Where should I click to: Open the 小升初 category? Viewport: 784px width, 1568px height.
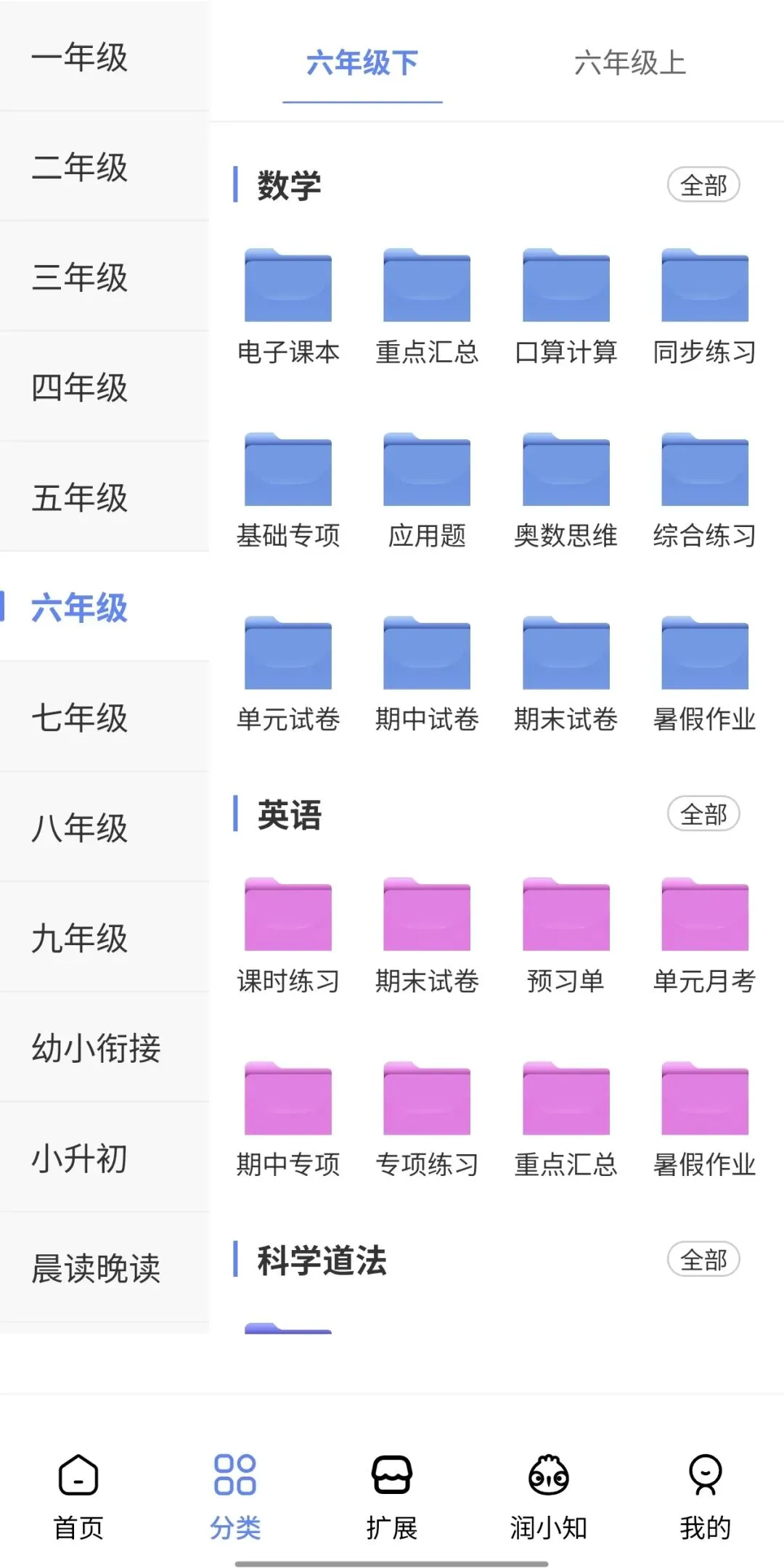(80, 1159)
